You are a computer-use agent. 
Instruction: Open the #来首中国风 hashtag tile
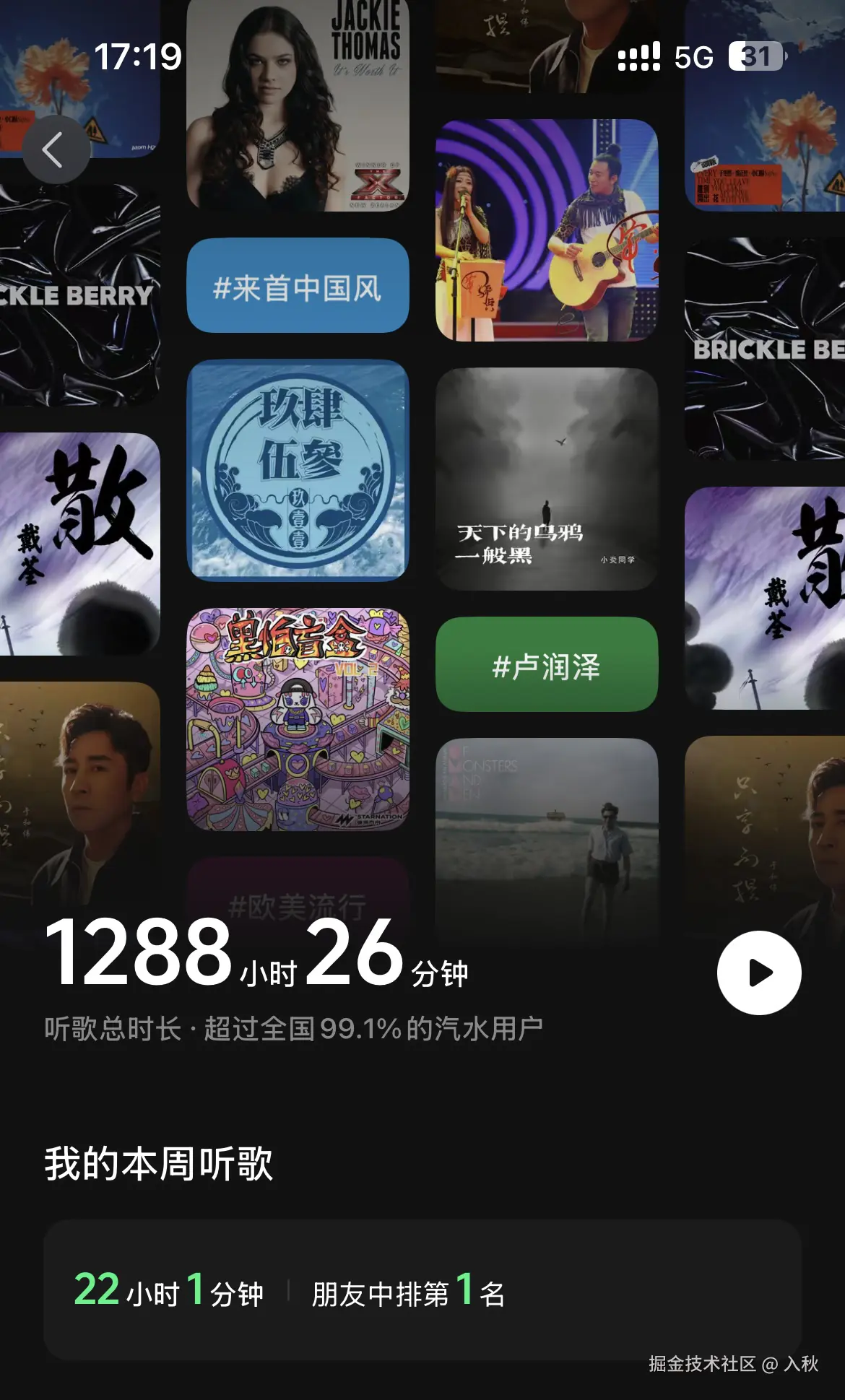tap(298, 286)
